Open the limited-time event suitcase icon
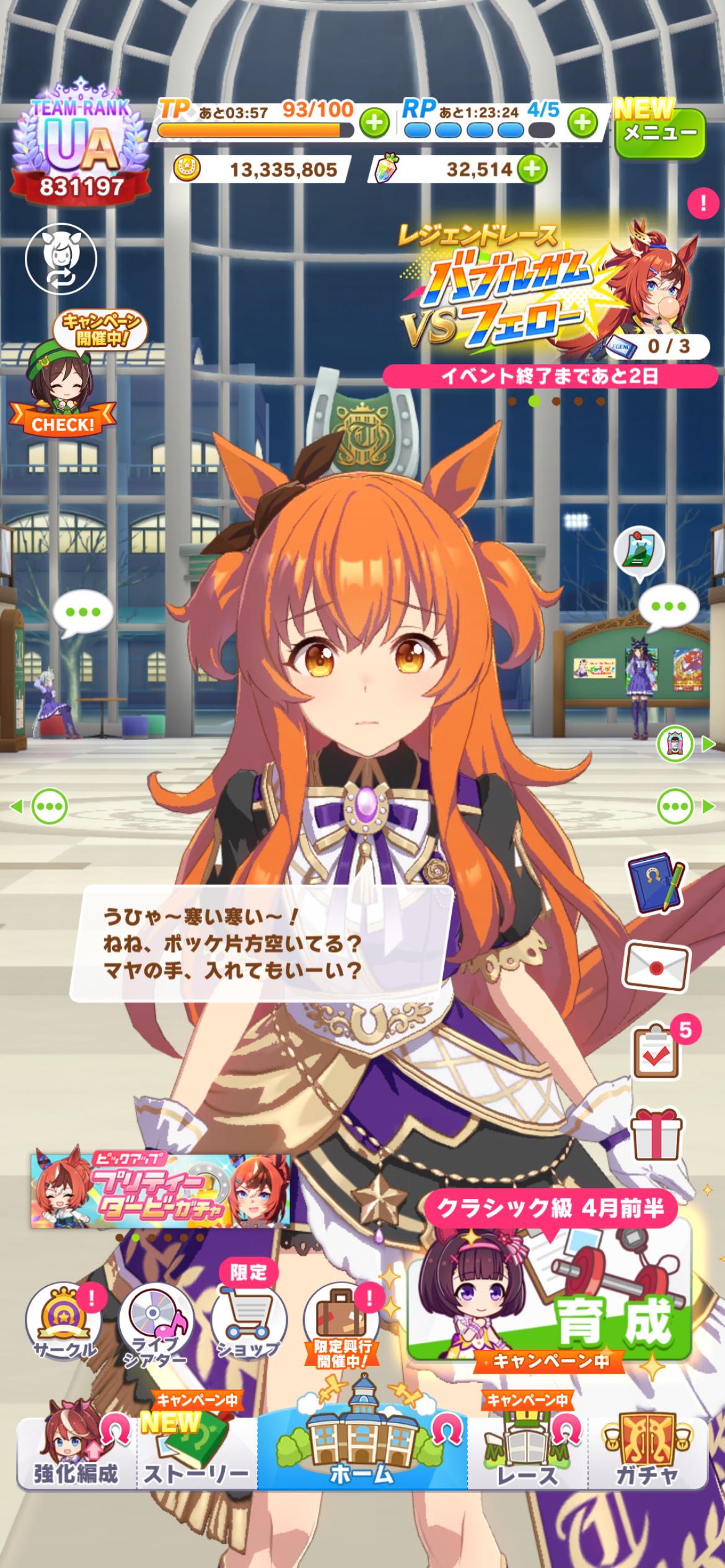 341,1322
